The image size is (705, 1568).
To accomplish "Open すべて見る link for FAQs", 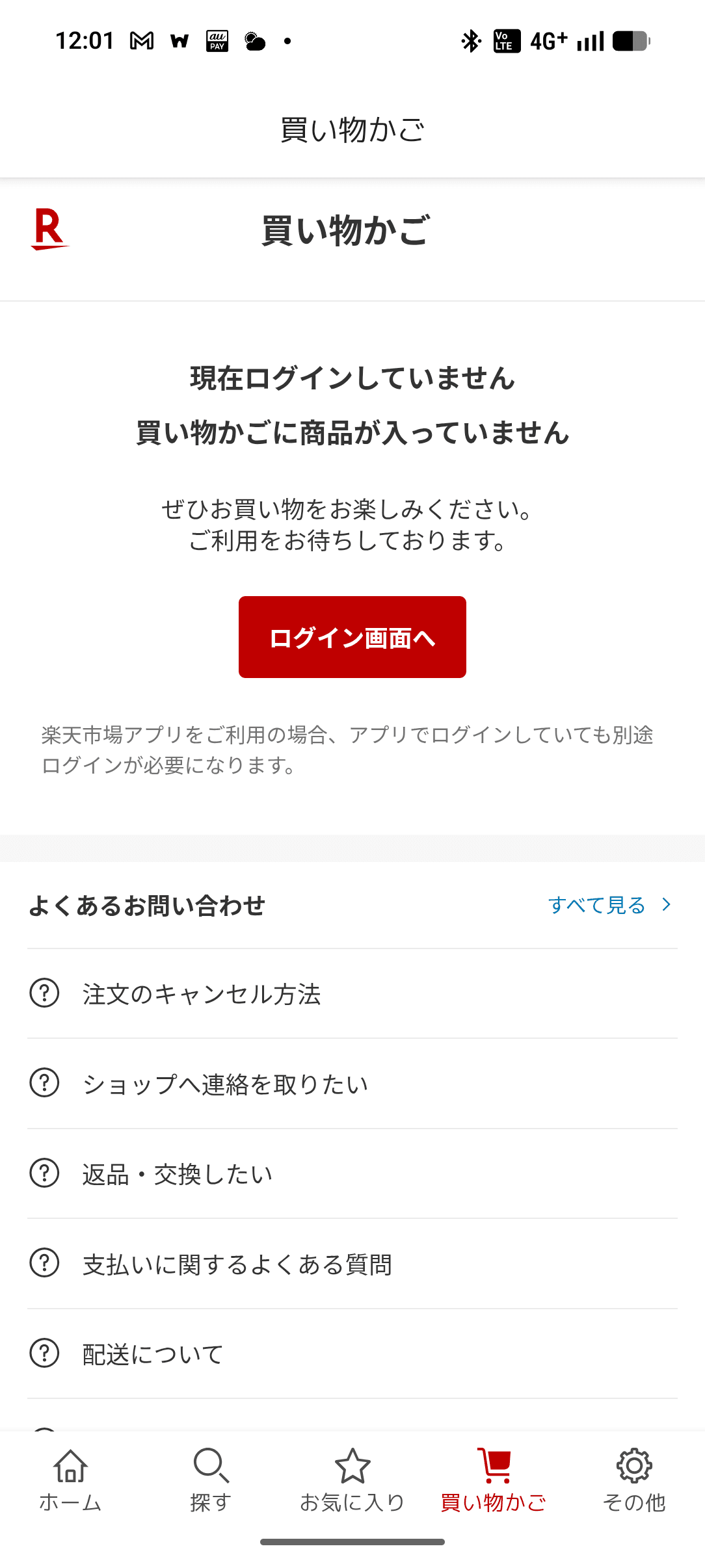I will [608, 905].
